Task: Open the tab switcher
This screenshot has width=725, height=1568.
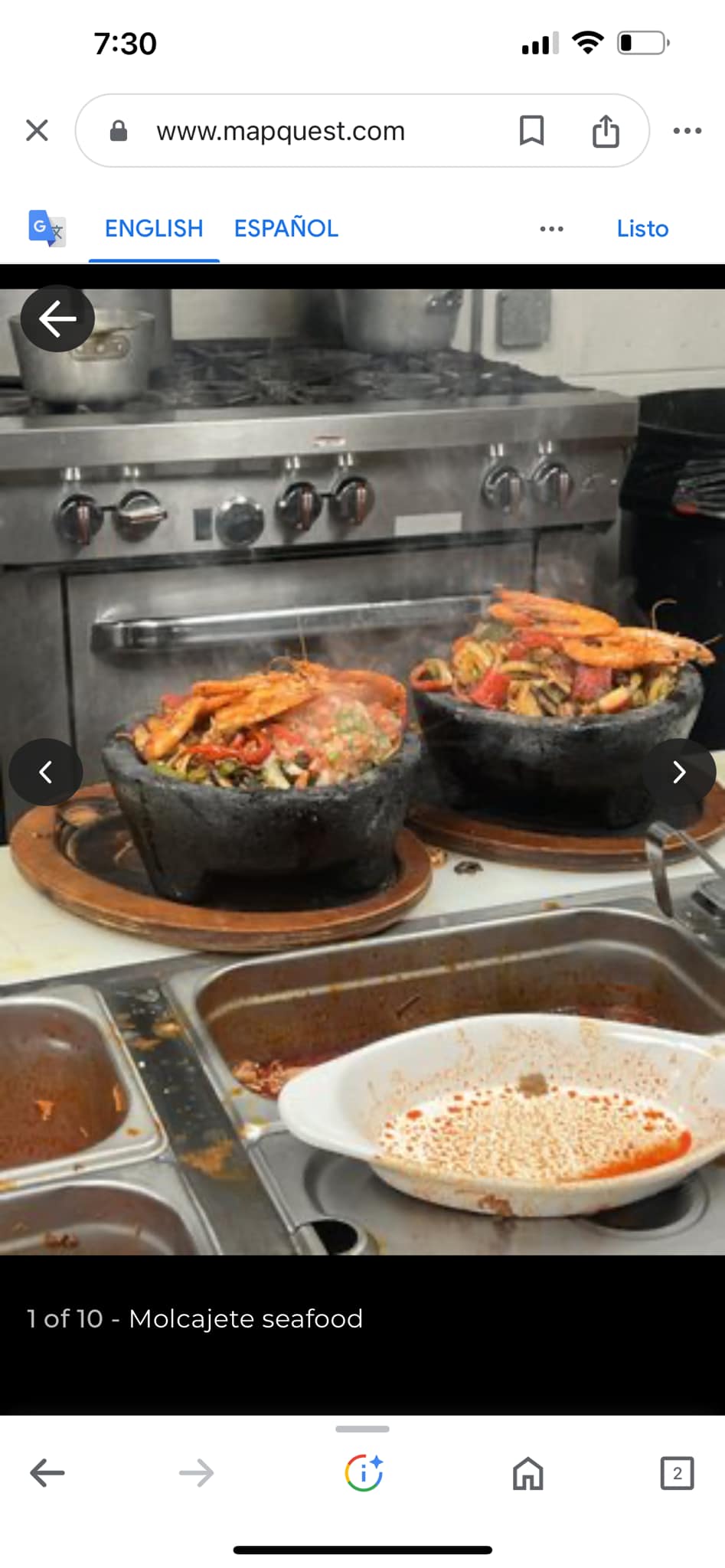Action: coord(677,1472)
